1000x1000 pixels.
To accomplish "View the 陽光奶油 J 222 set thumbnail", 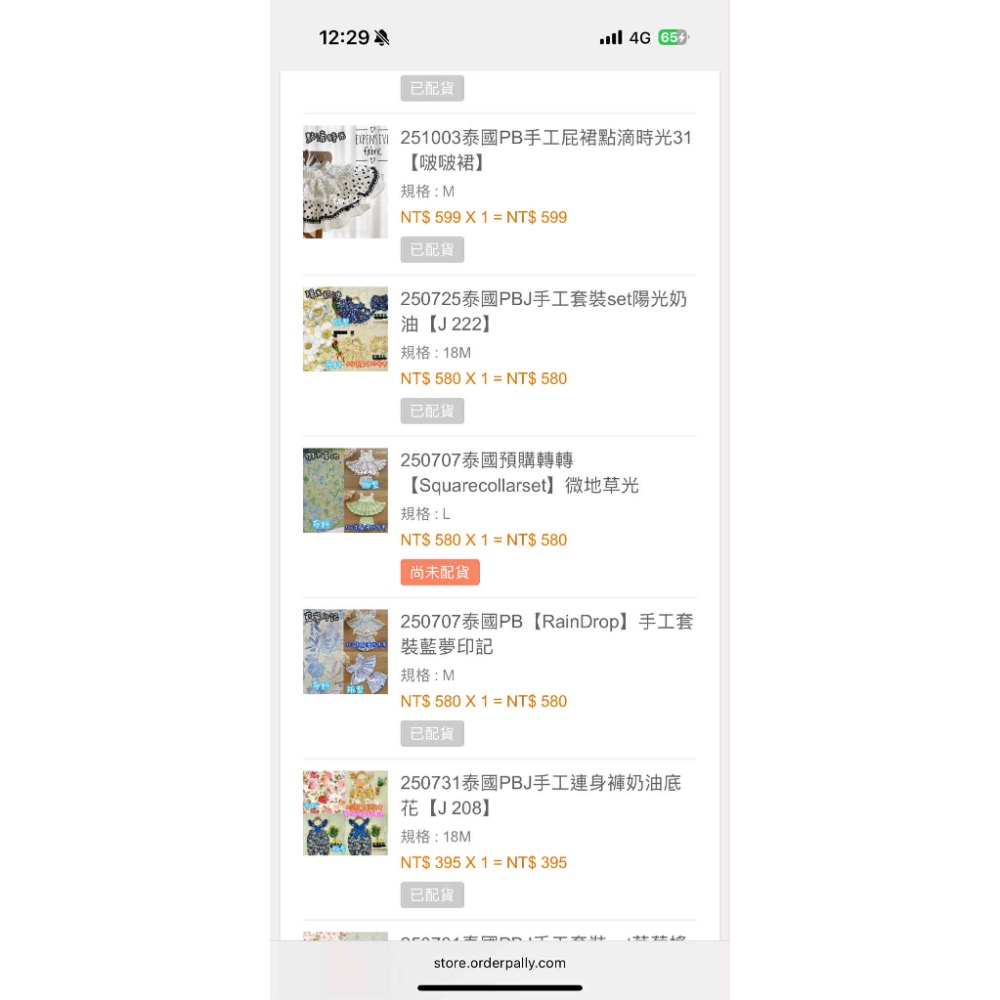I will 345,329.
